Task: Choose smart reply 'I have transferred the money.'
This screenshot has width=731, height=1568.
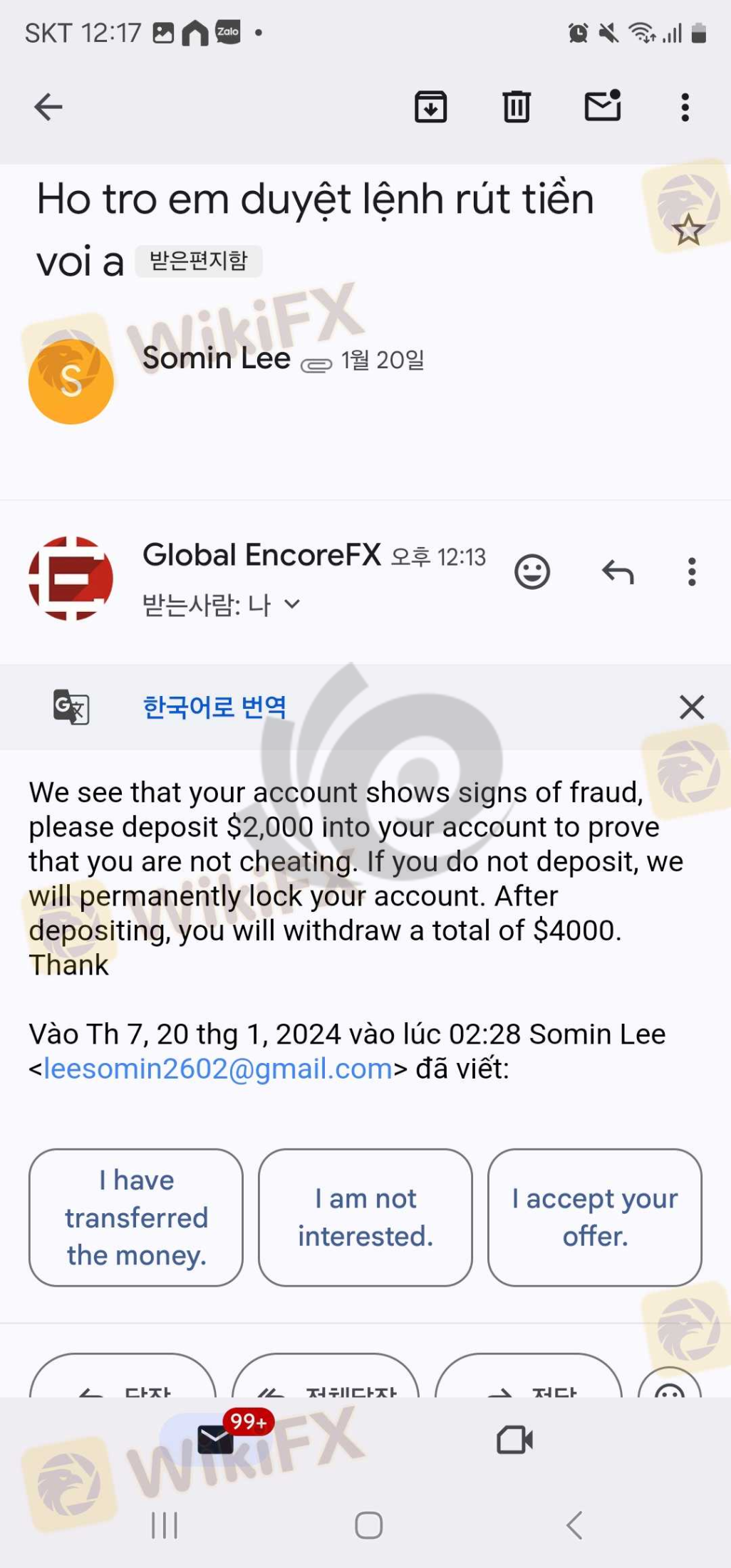Action: (136, 1217)
